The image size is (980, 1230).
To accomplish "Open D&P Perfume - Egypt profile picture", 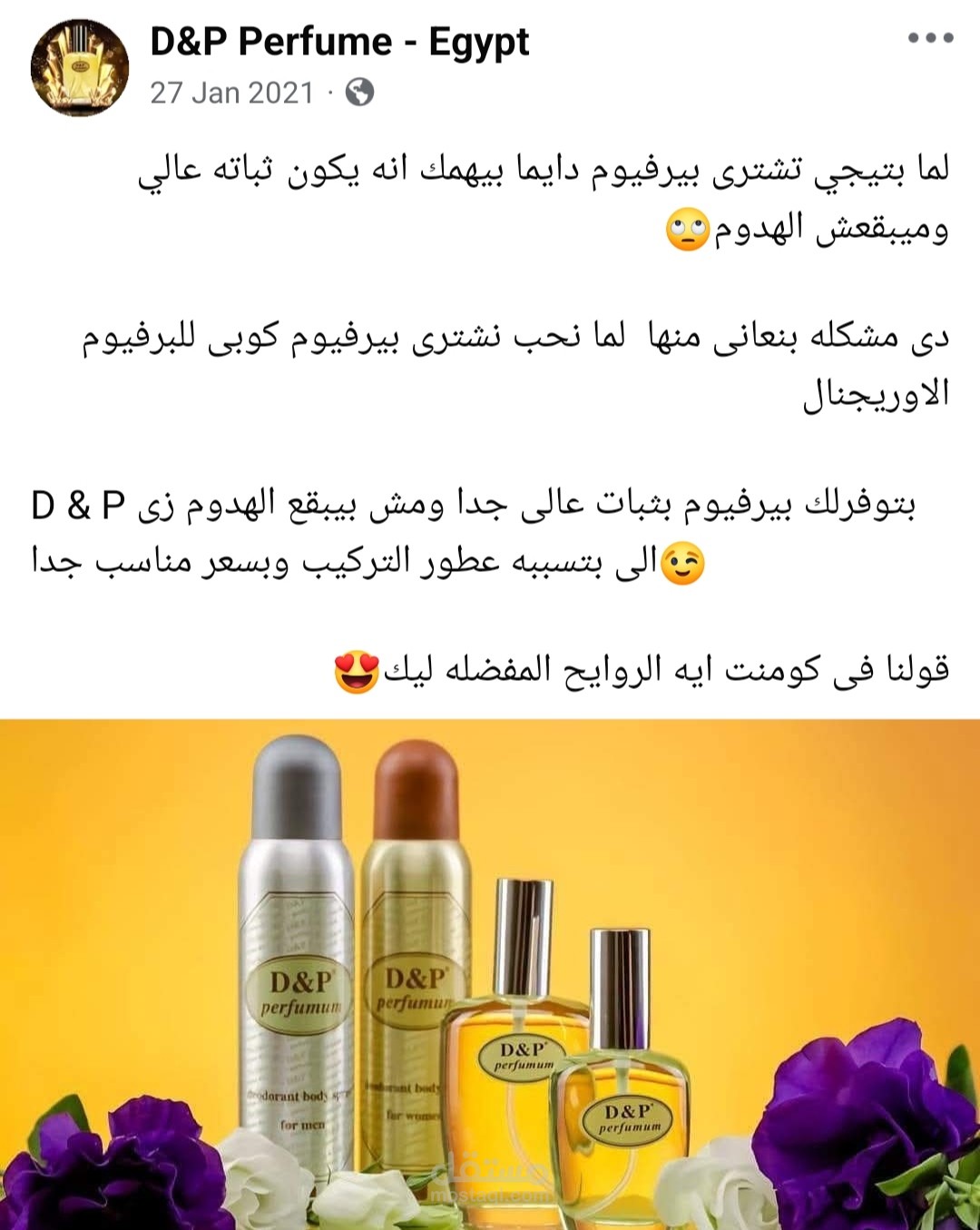I will (x=80, y=67).
